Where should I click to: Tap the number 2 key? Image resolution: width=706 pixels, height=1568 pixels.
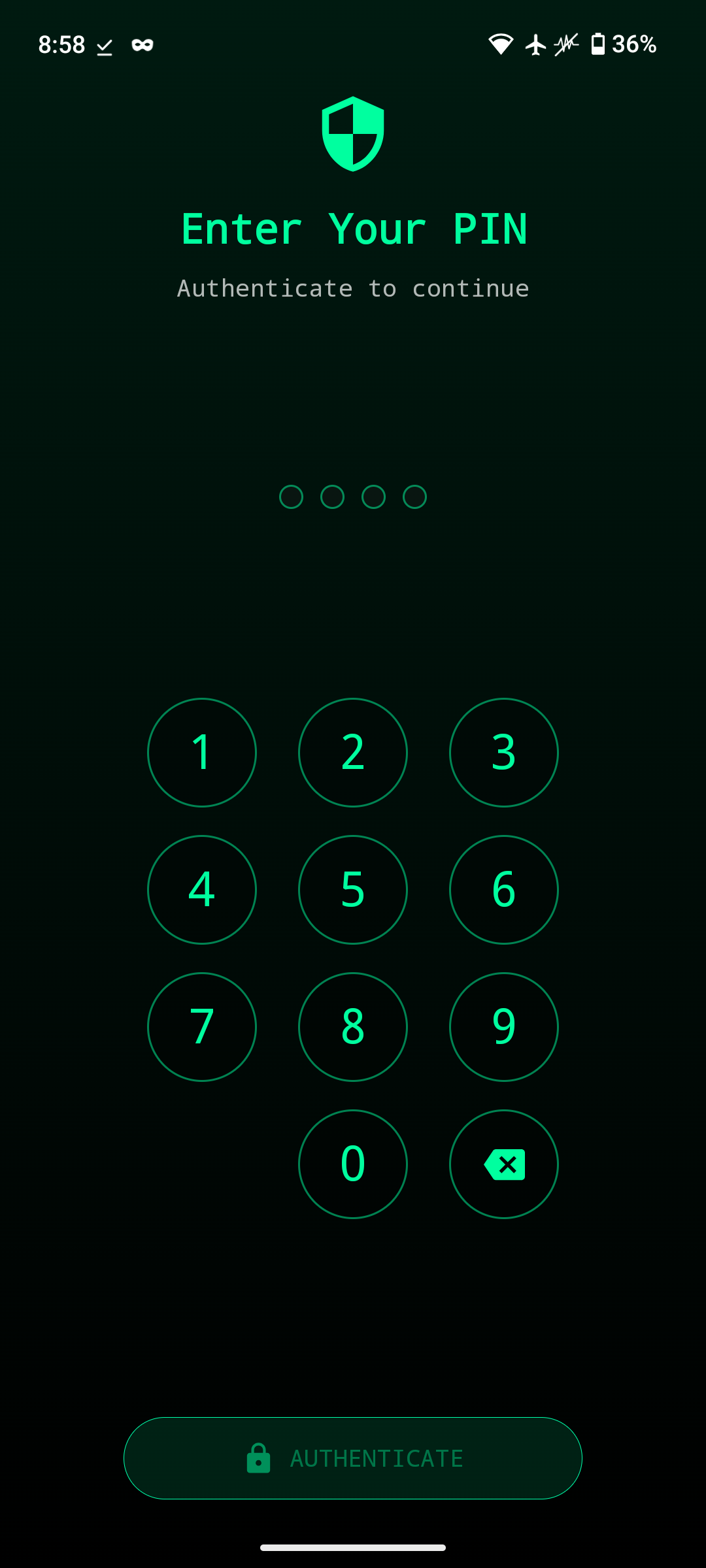353,753
